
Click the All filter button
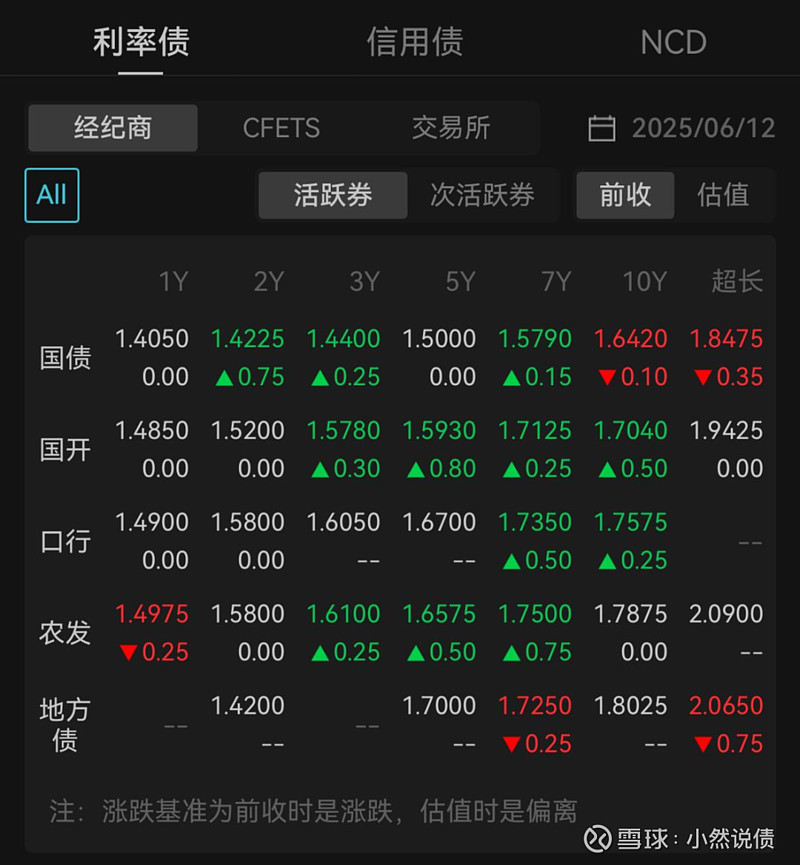coord(51,195)
